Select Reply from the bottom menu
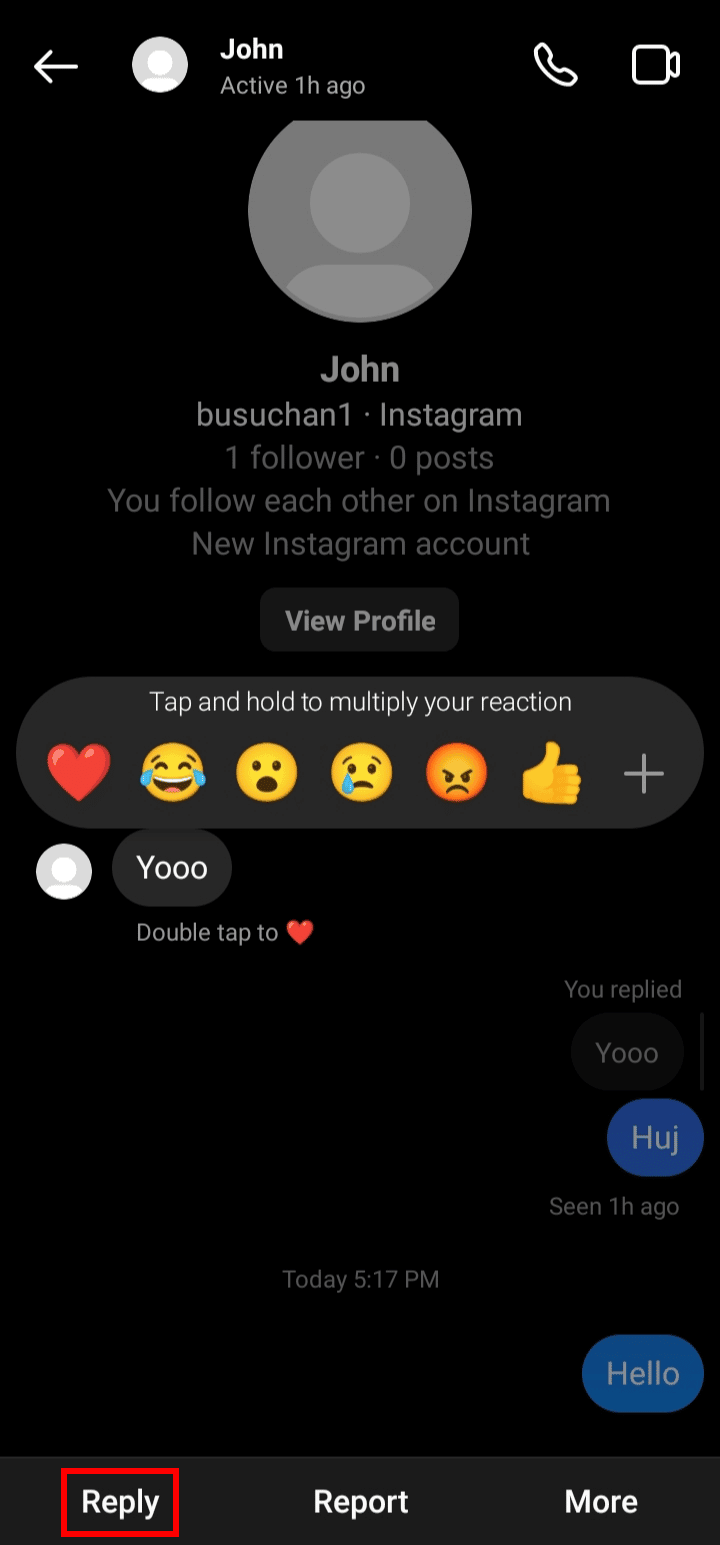The width and height of the screenshot is (720, 1545). pos(119,1500)
